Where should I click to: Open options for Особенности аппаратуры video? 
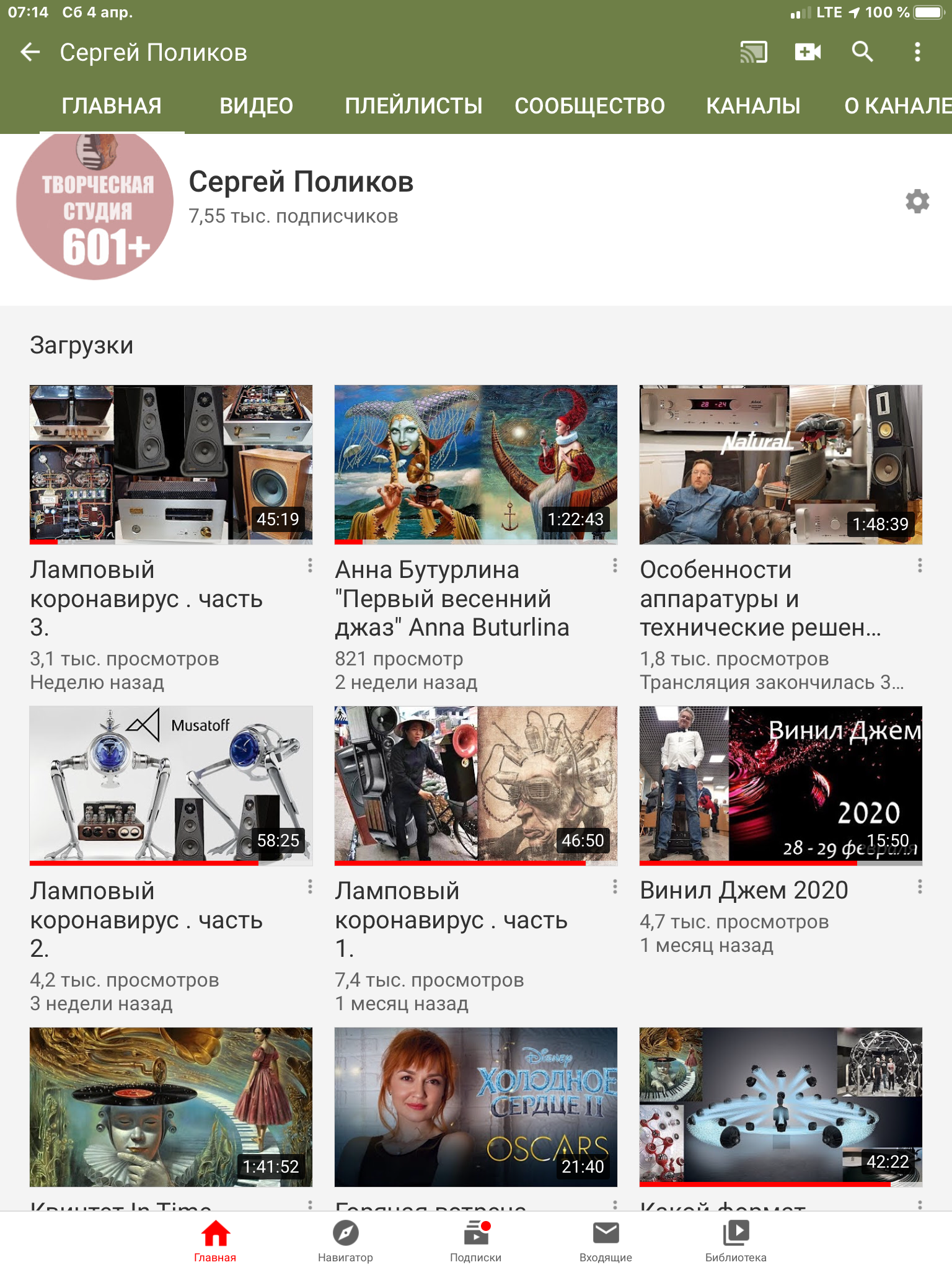pos(920,565)
